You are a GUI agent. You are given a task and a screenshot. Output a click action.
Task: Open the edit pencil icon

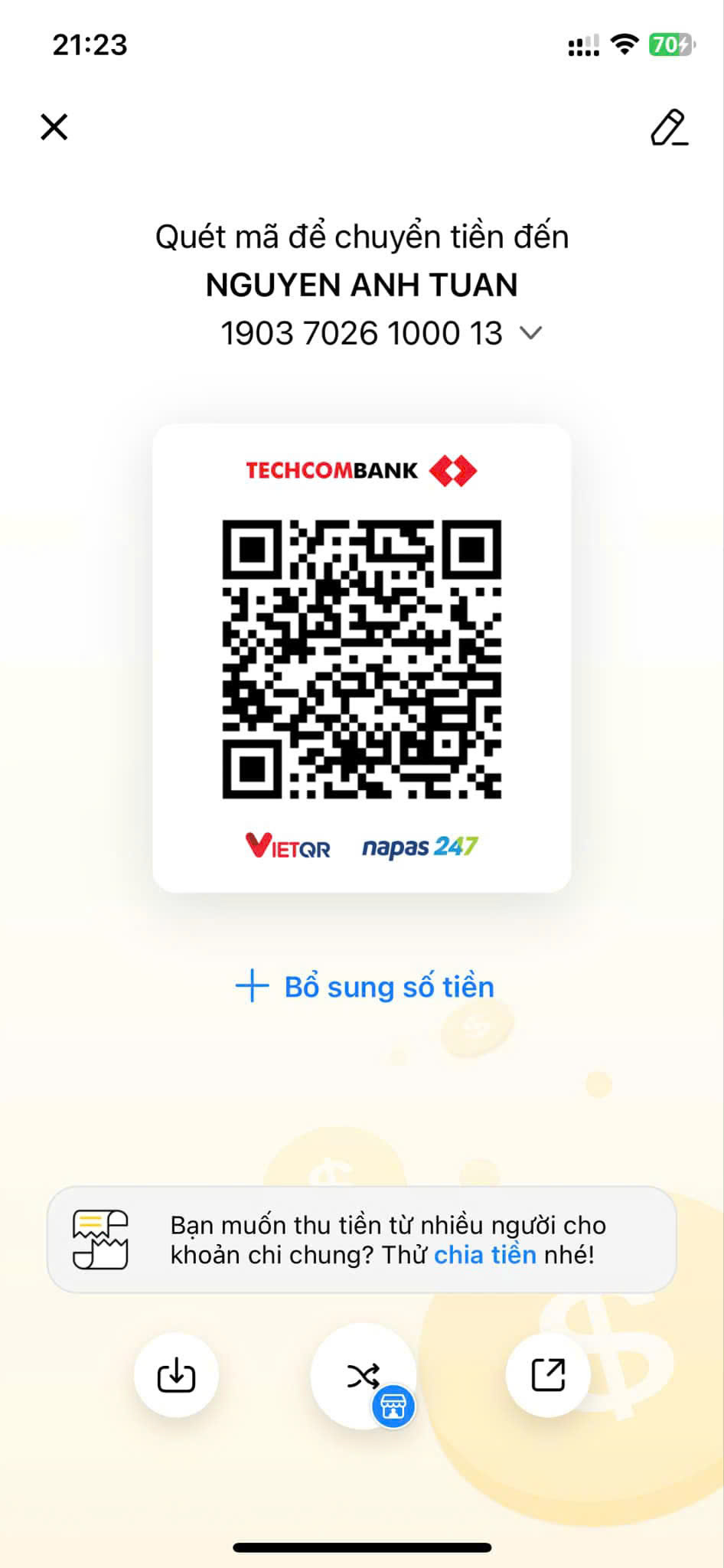coord(669,127)
